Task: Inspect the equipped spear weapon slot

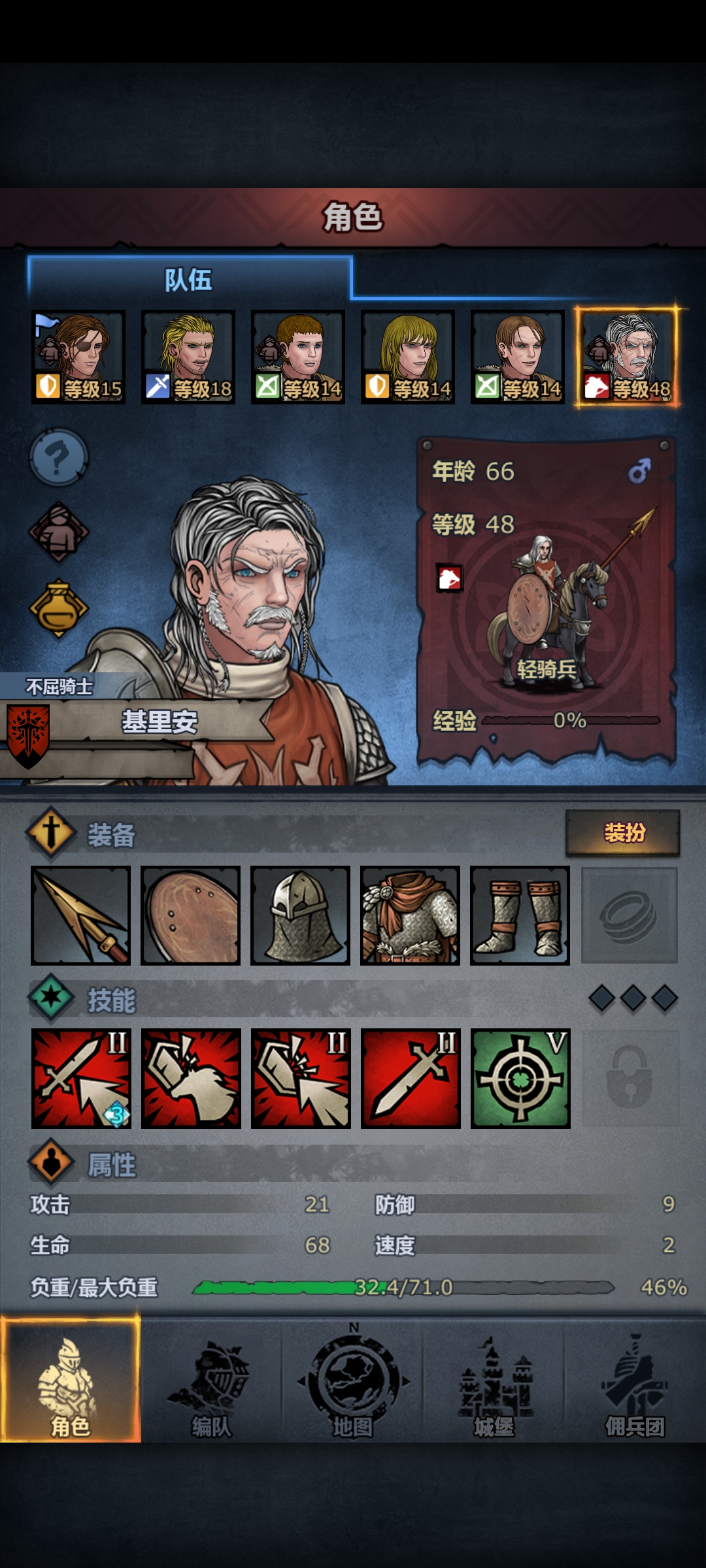Action: click(81, 915)
